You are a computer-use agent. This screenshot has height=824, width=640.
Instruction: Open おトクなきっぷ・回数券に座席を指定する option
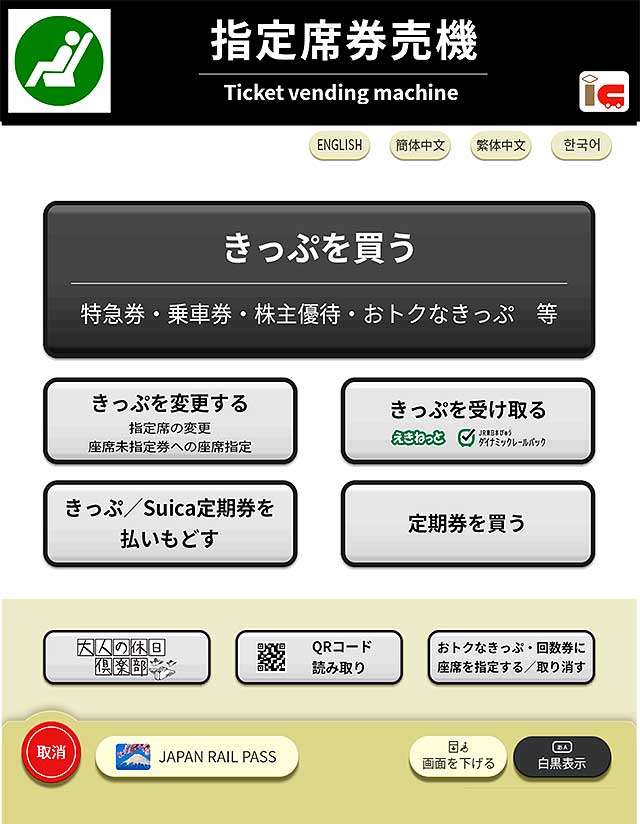(x=511, y=657)
